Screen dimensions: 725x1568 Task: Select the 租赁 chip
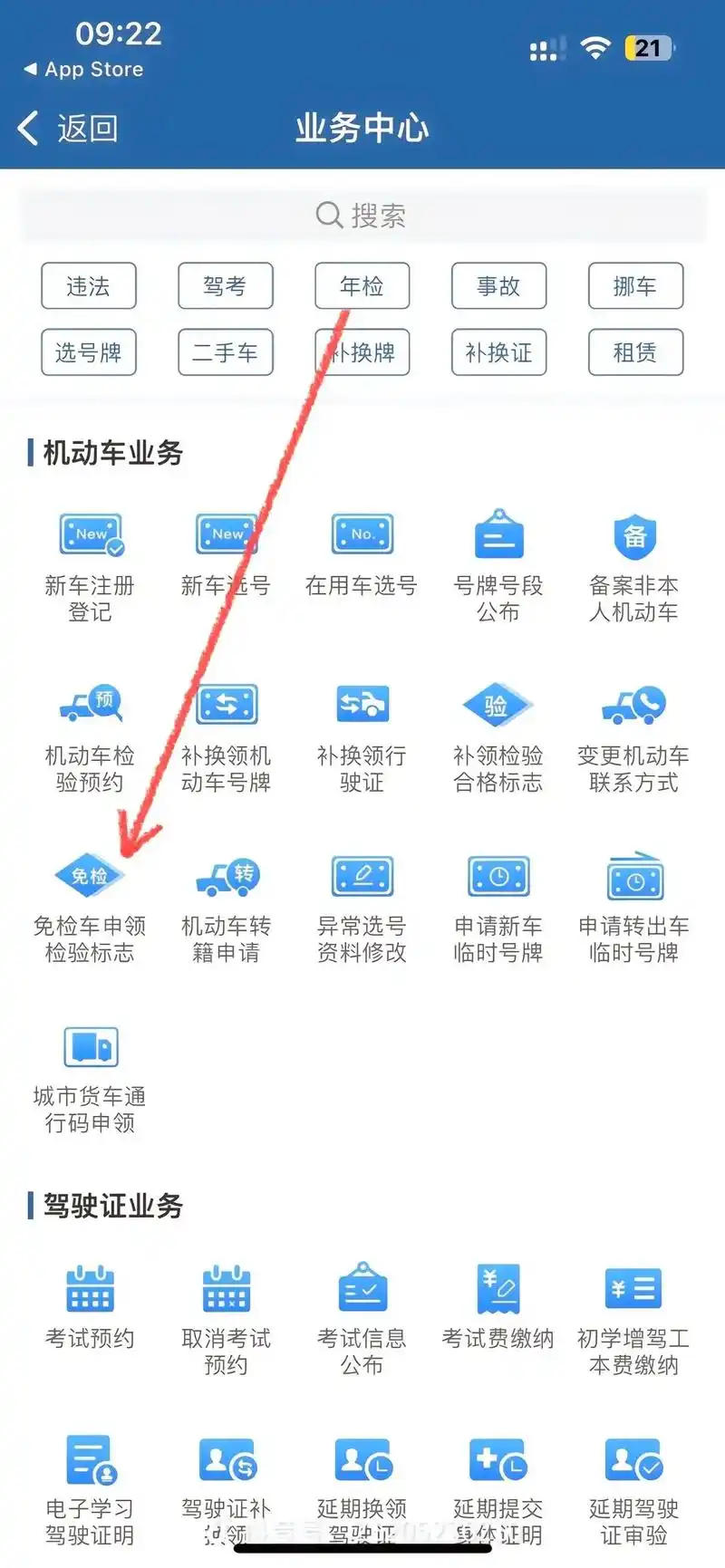tap(635, 352)
